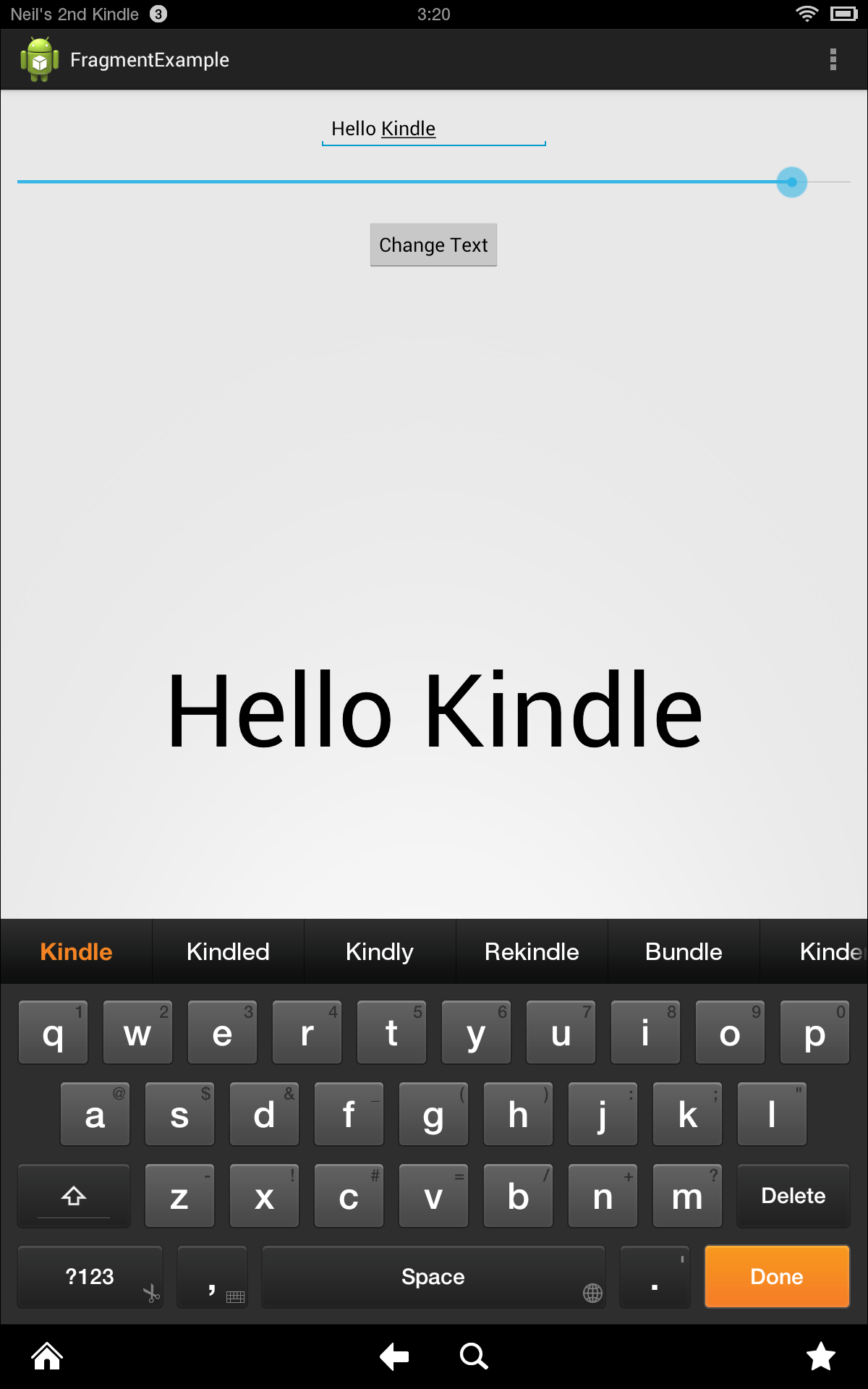Screen dimensions: 868x1389
Task: Go back using the bottom back arrow
Action: [394, 1356]
